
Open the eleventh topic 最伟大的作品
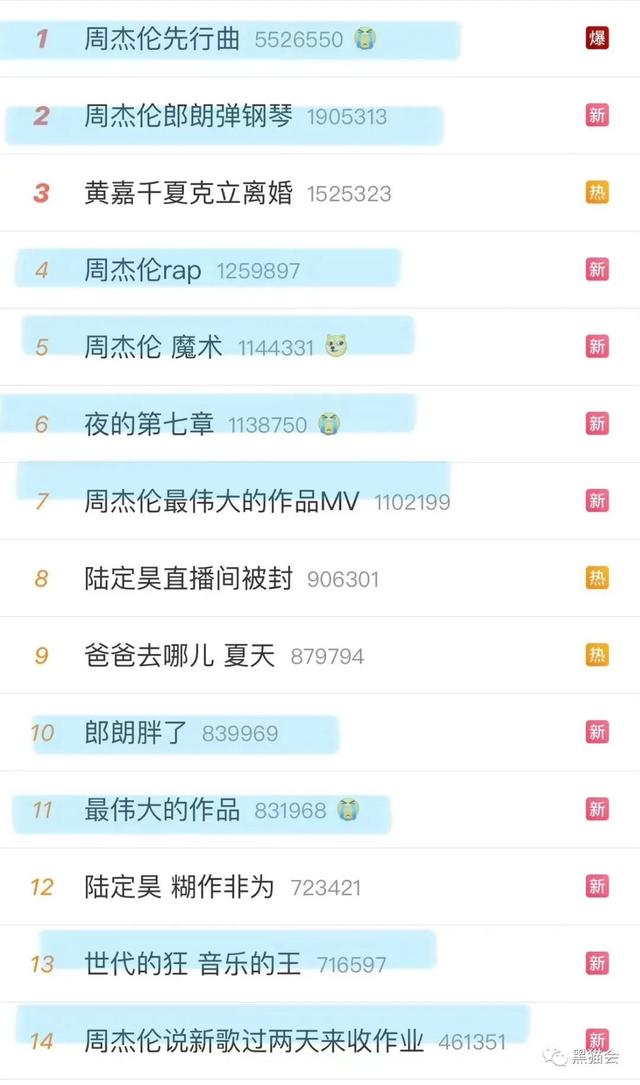(x=162, y=810)
